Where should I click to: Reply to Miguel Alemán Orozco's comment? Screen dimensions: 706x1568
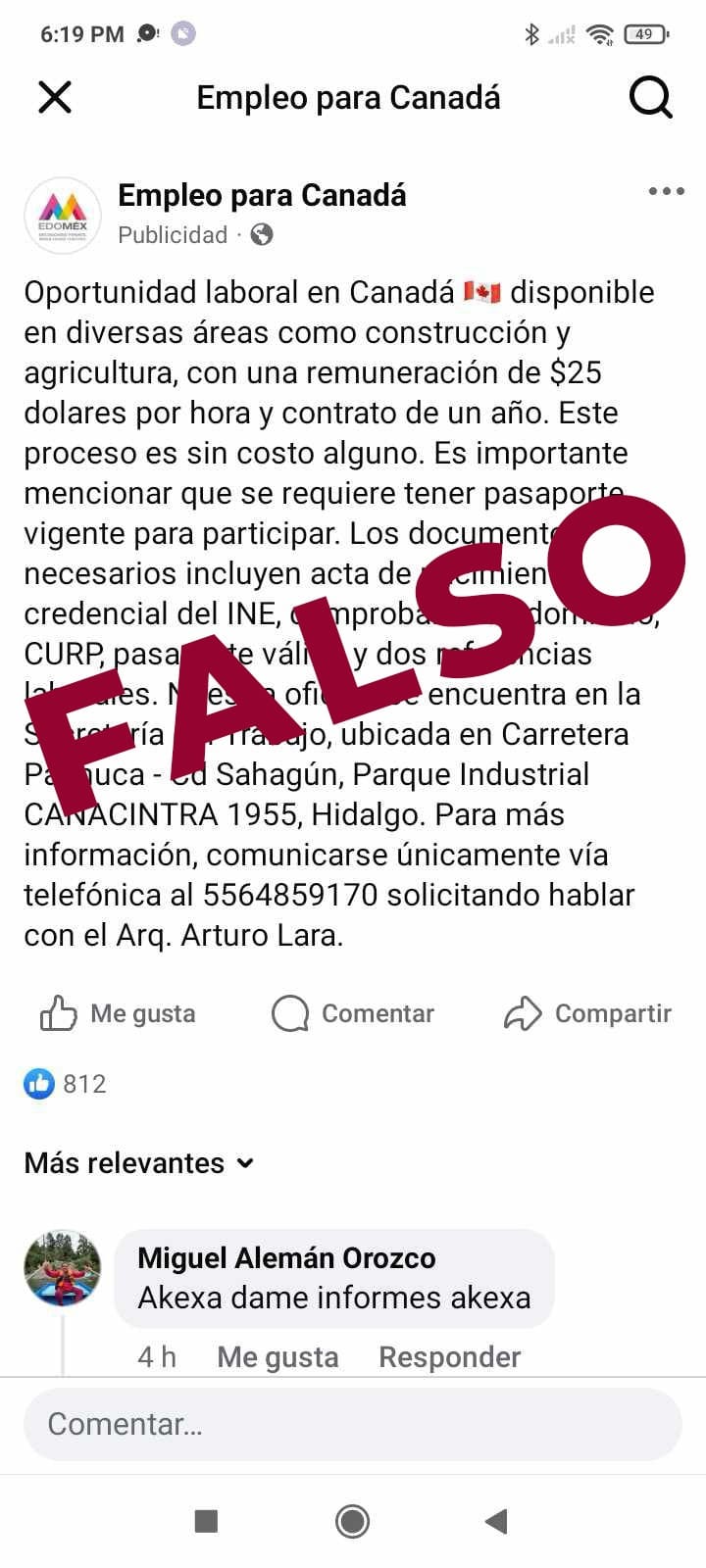click(x=449, y=1357)
